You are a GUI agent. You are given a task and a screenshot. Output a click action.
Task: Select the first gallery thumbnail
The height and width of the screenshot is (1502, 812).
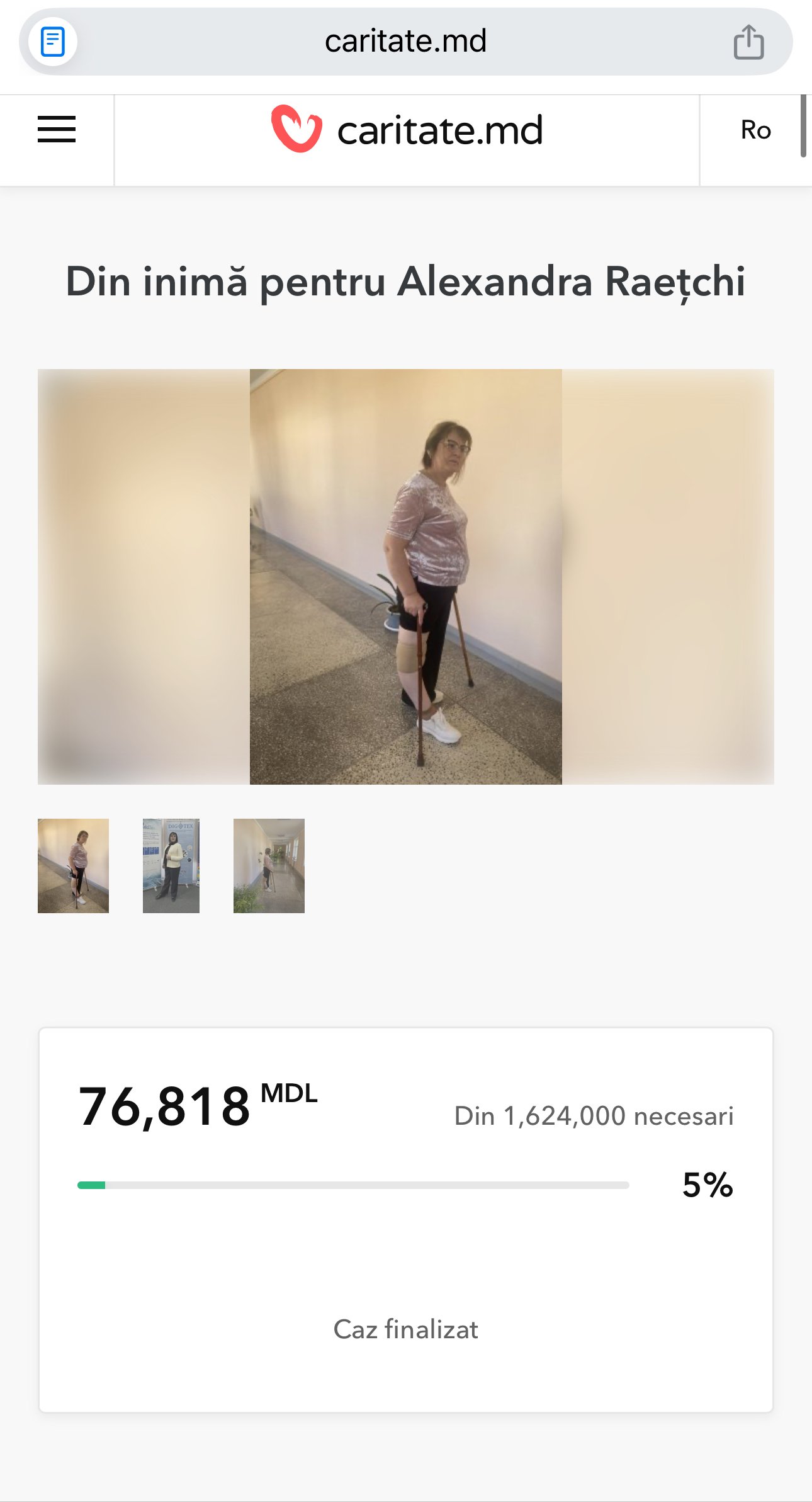tap(73, 865)
